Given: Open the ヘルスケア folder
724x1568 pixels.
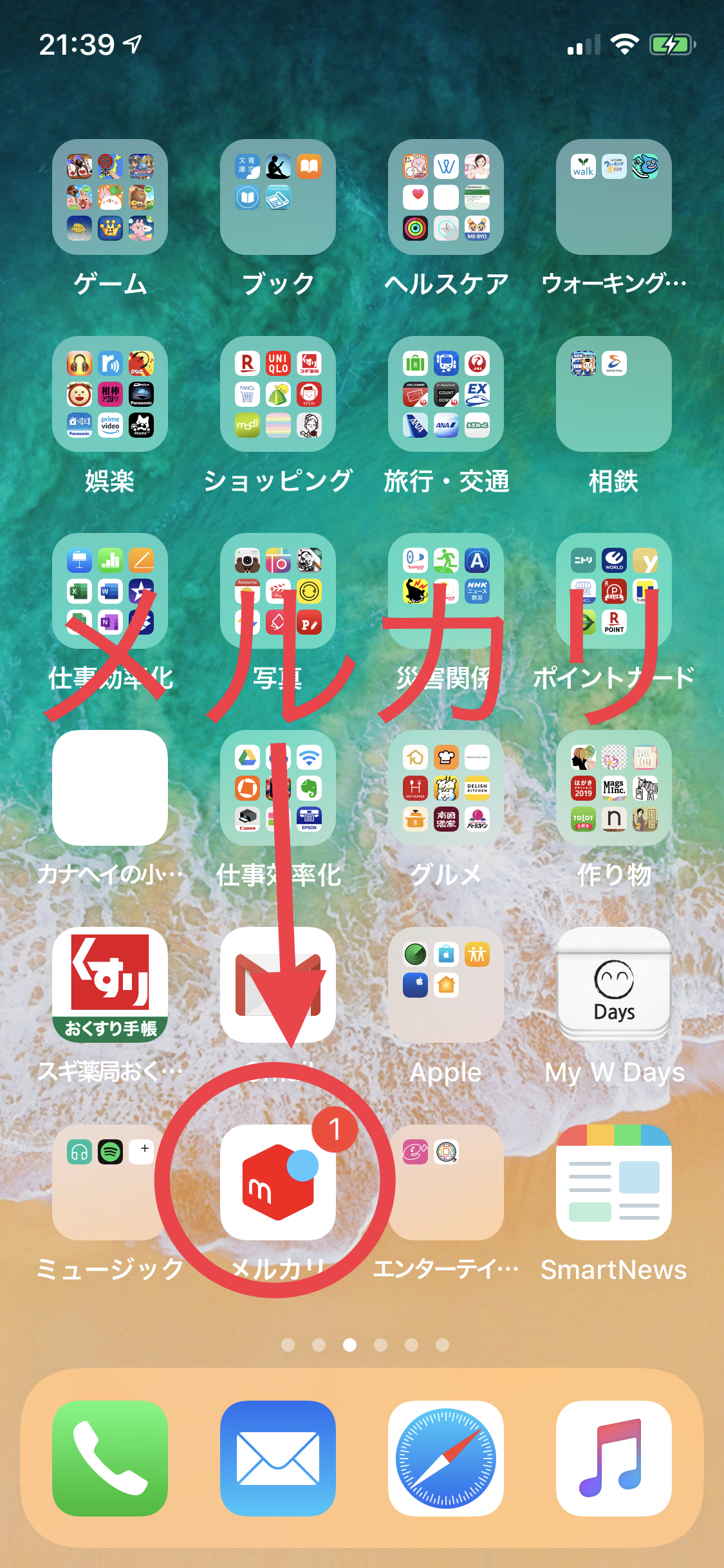Looking at the screenshot, I should click(x=445, y=197).
